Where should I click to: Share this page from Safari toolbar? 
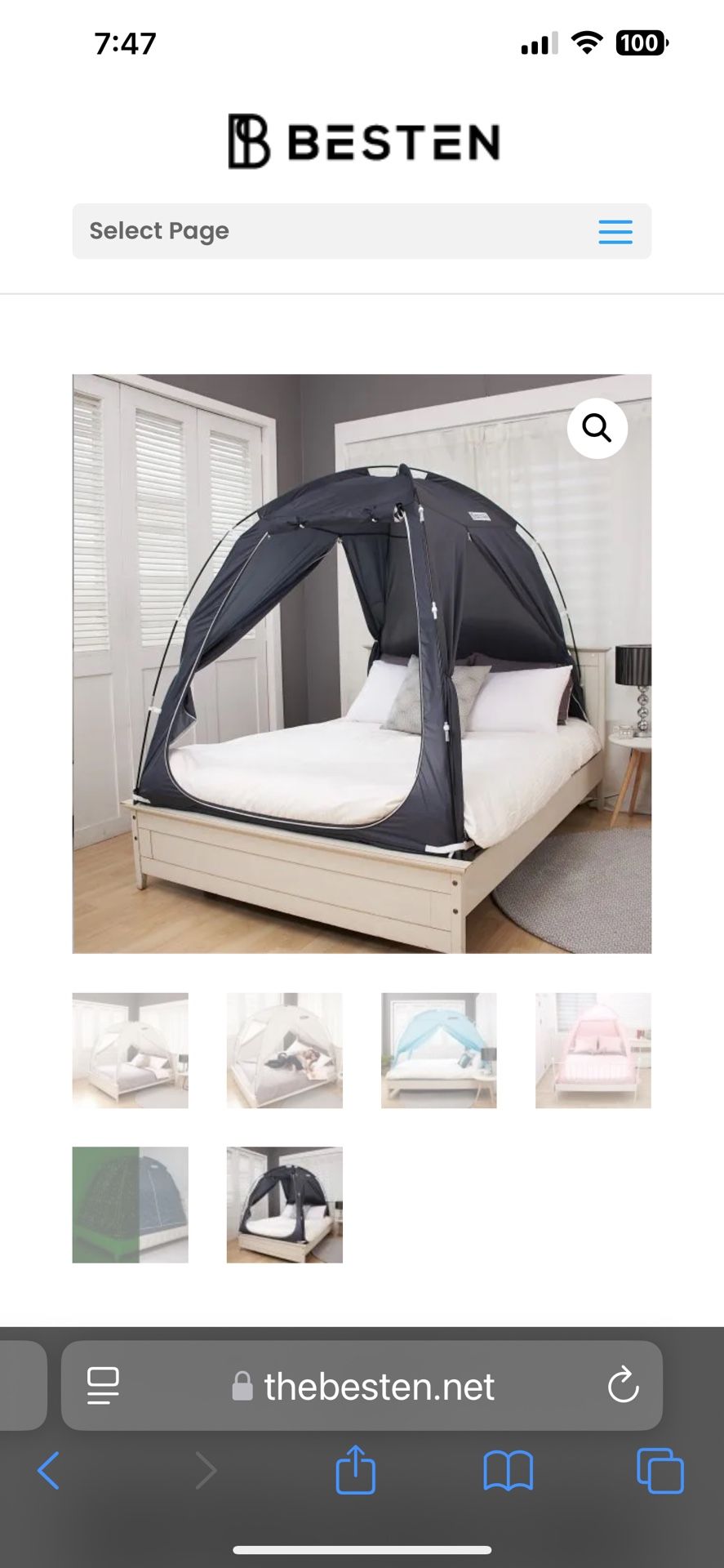tap(355, 1471)
